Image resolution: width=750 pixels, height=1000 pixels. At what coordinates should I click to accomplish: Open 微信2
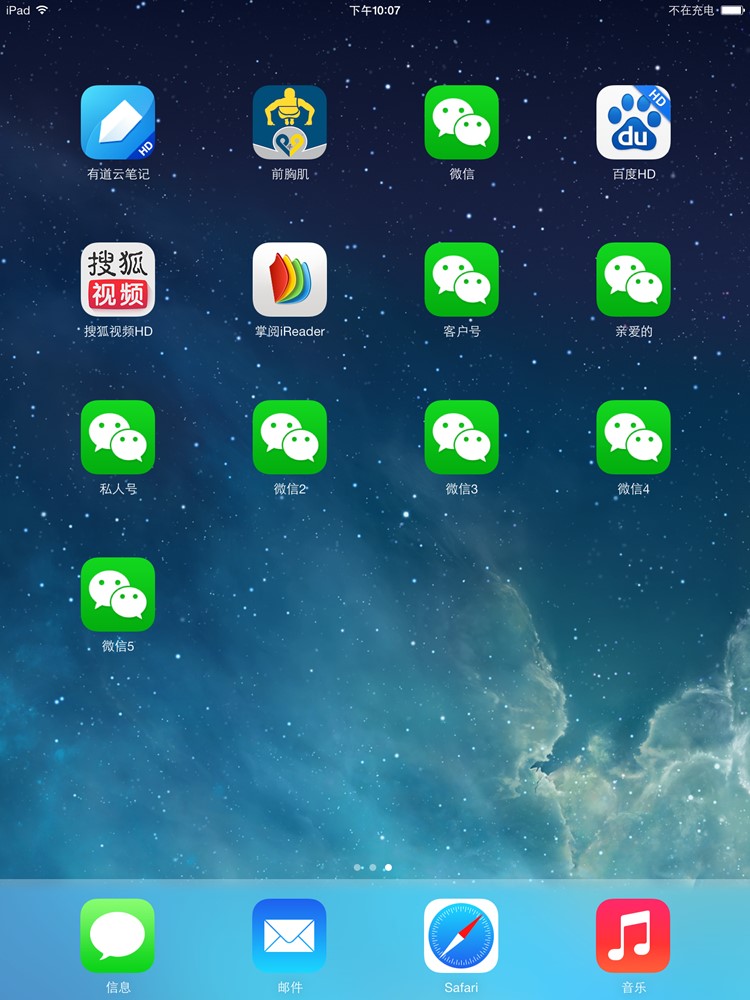(290, 437)
